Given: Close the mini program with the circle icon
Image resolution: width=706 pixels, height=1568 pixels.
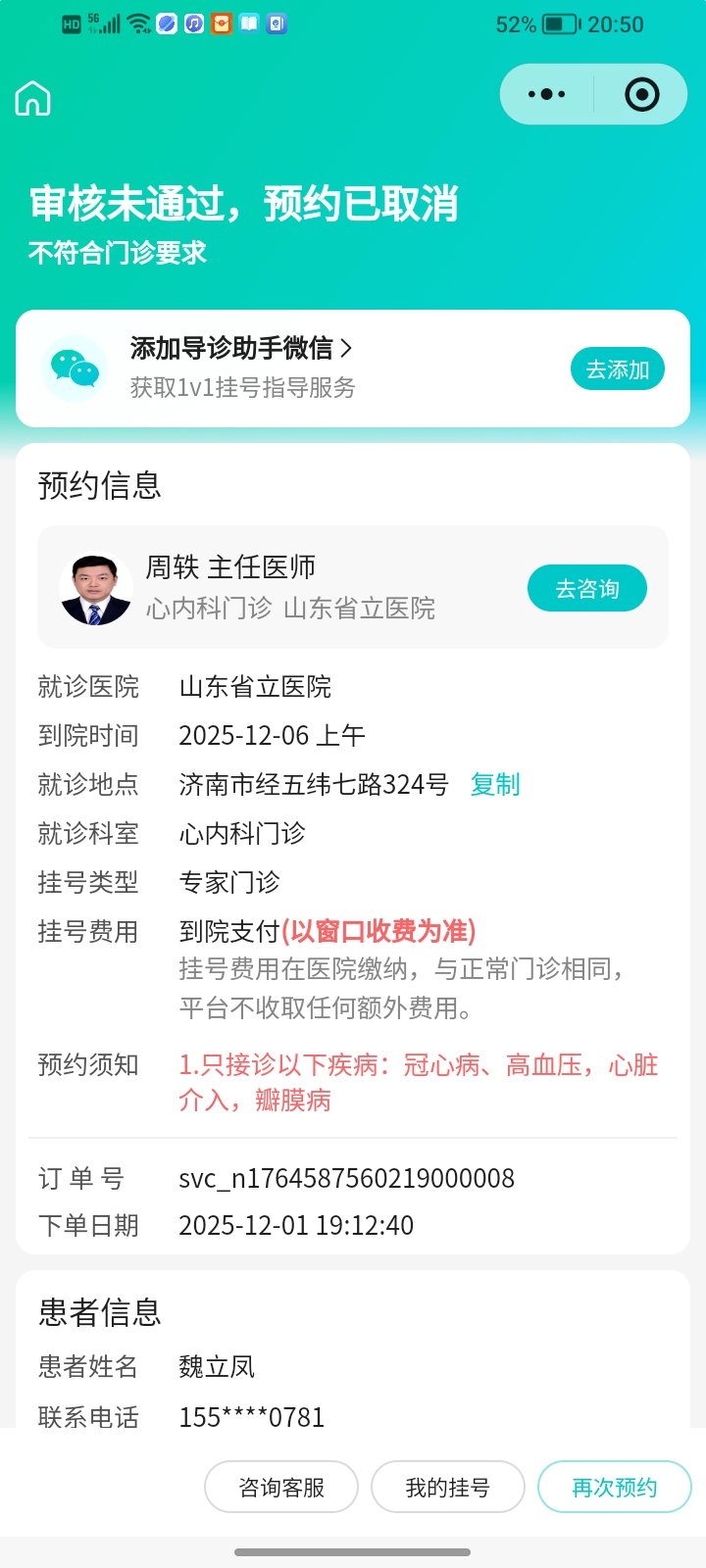Looking at the screenshot, I should [x=641, y=94].
